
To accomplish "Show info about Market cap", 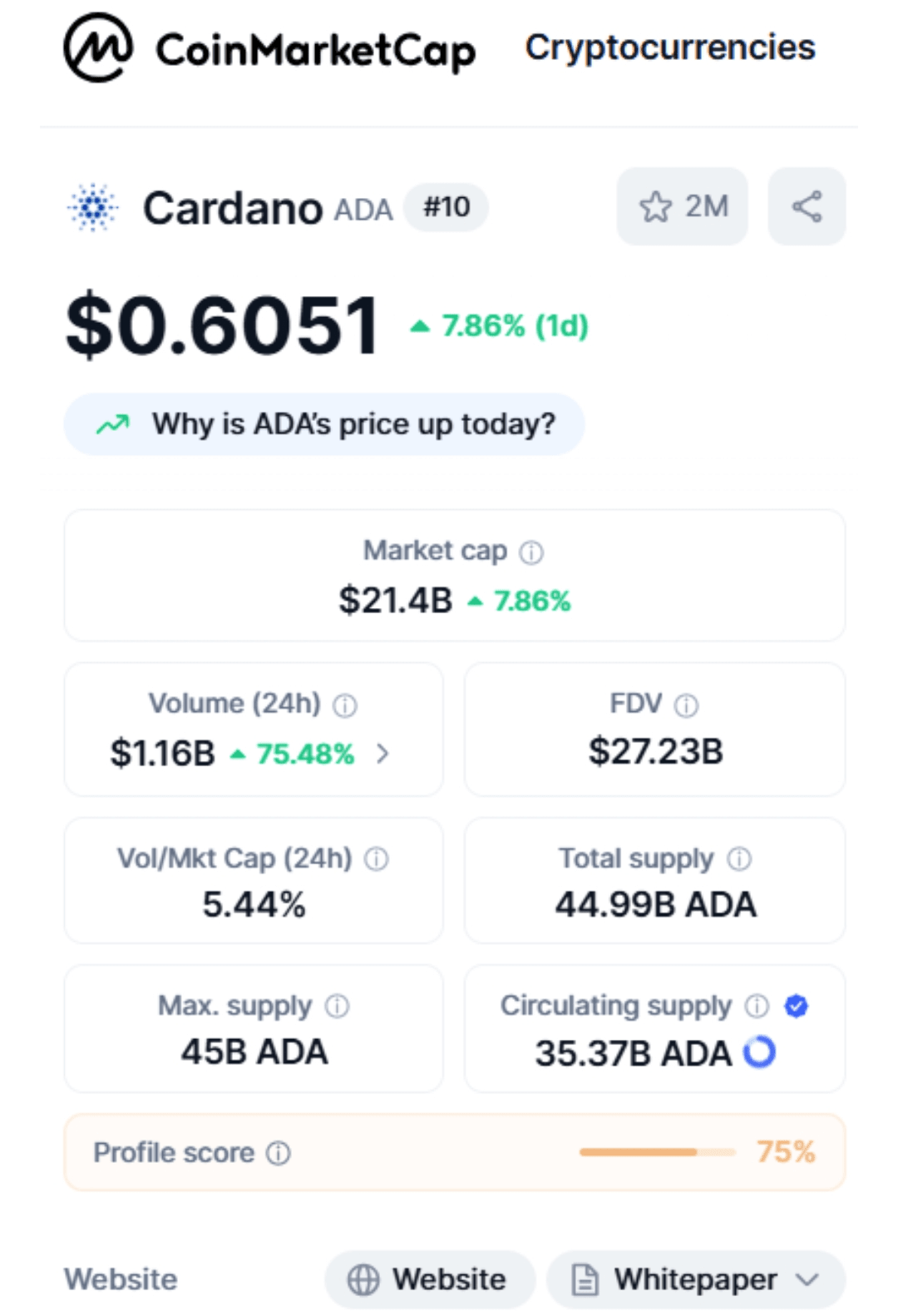I will click(531, 552).
